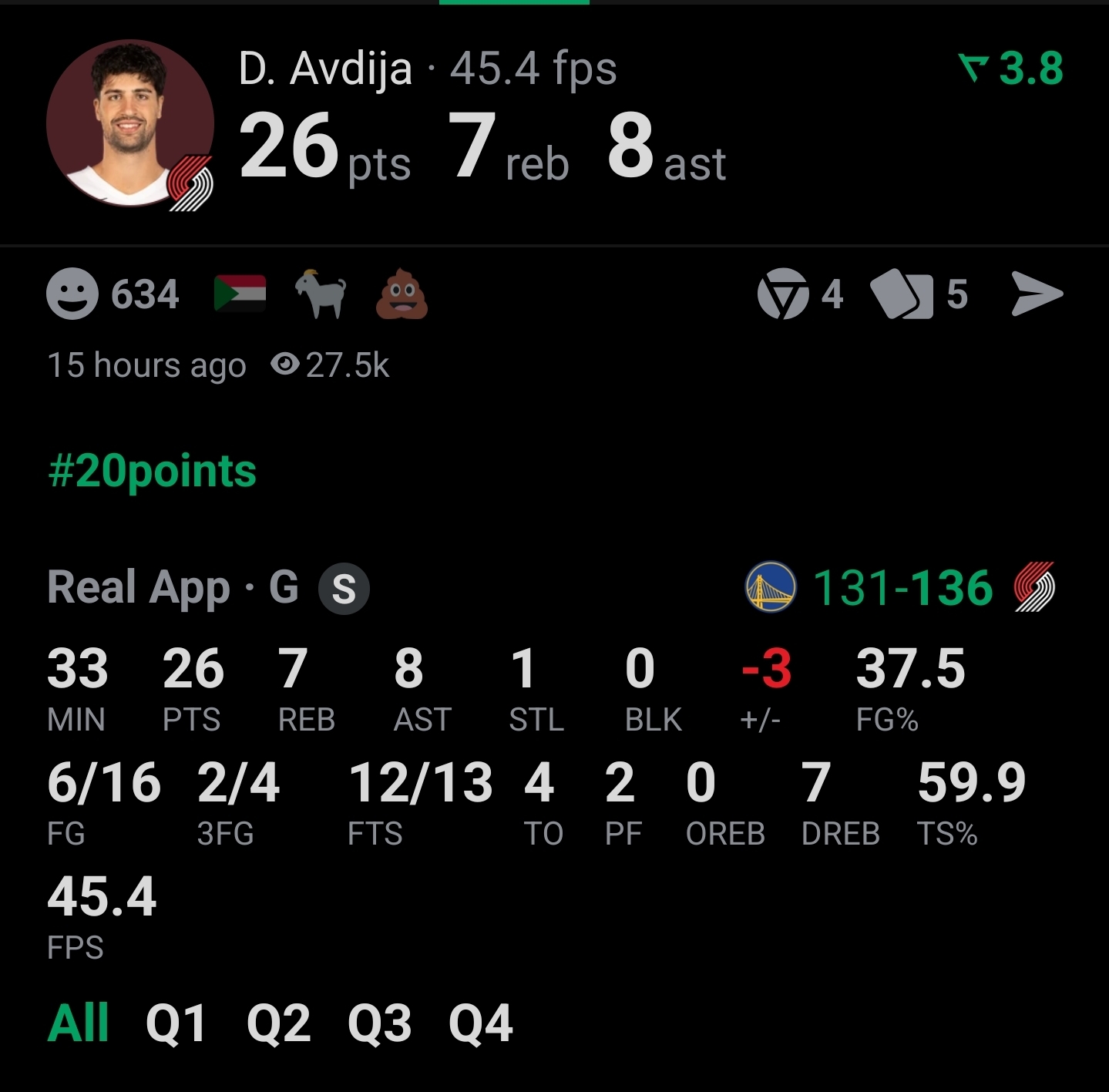1109x1092 pixels.
Task: View Q4 stats
Action: (x=481, y=1023)
